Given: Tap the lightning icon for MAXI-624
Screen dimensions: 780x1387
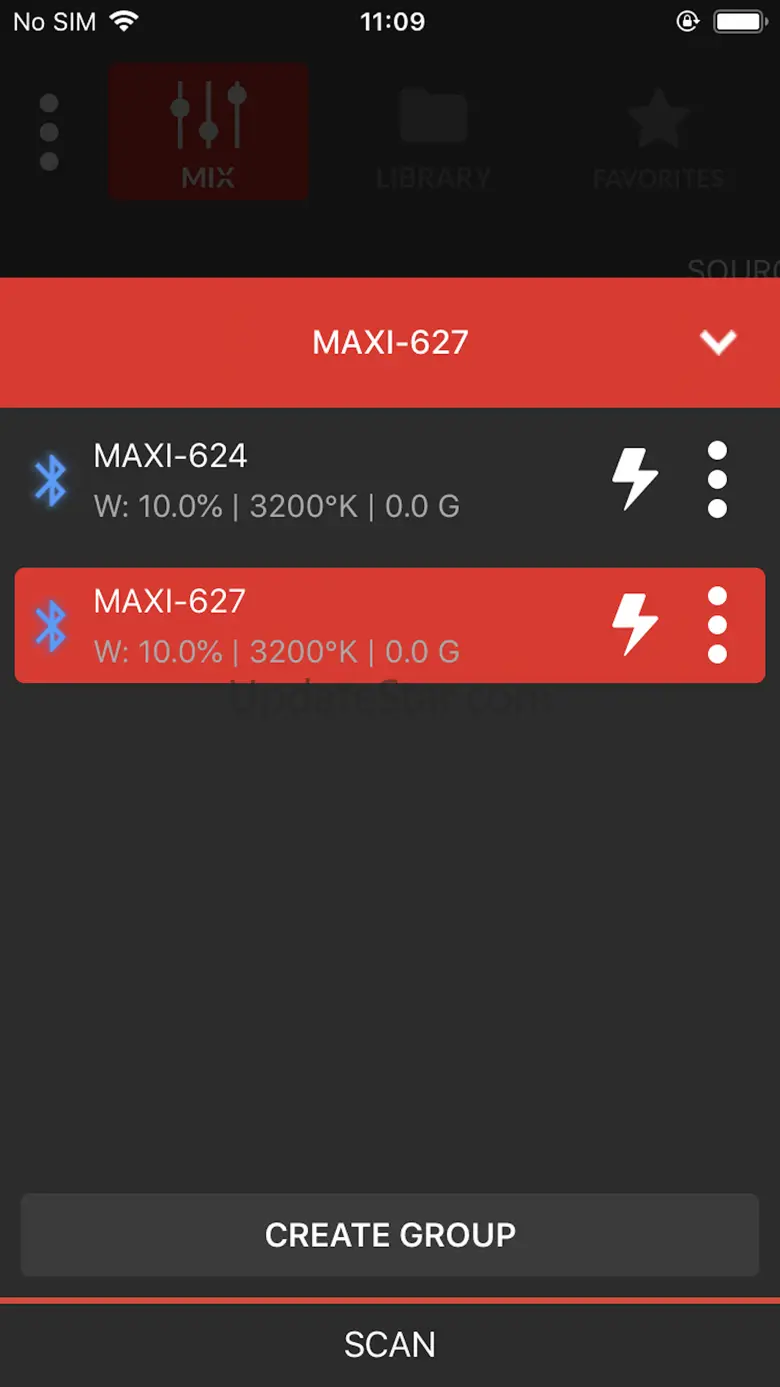Looking at the screenshot, I should [x=635, y=479].
